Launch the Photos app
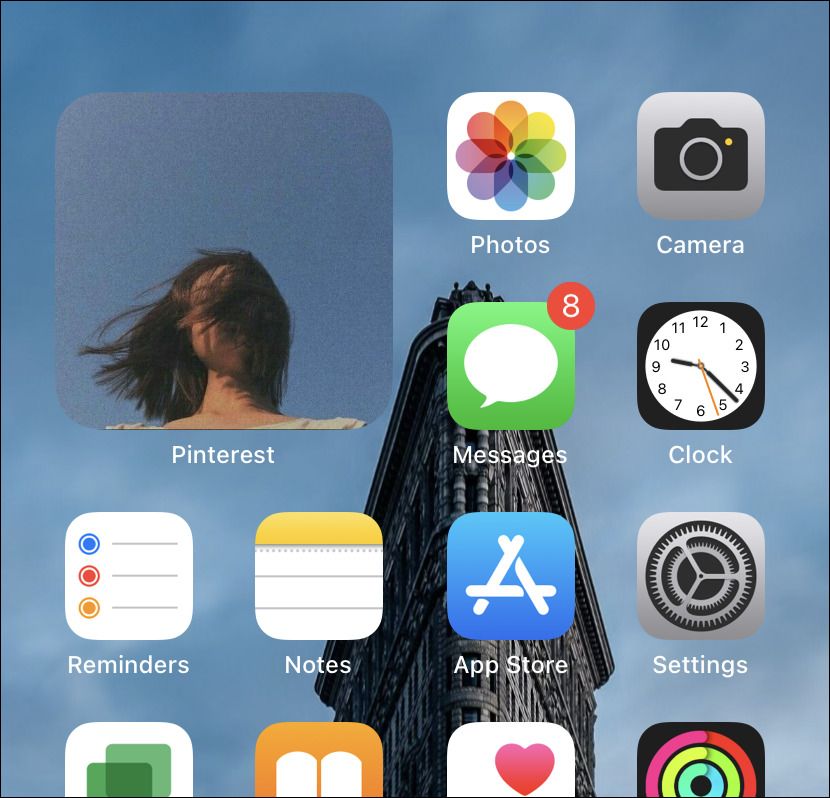 coord(510,157)
